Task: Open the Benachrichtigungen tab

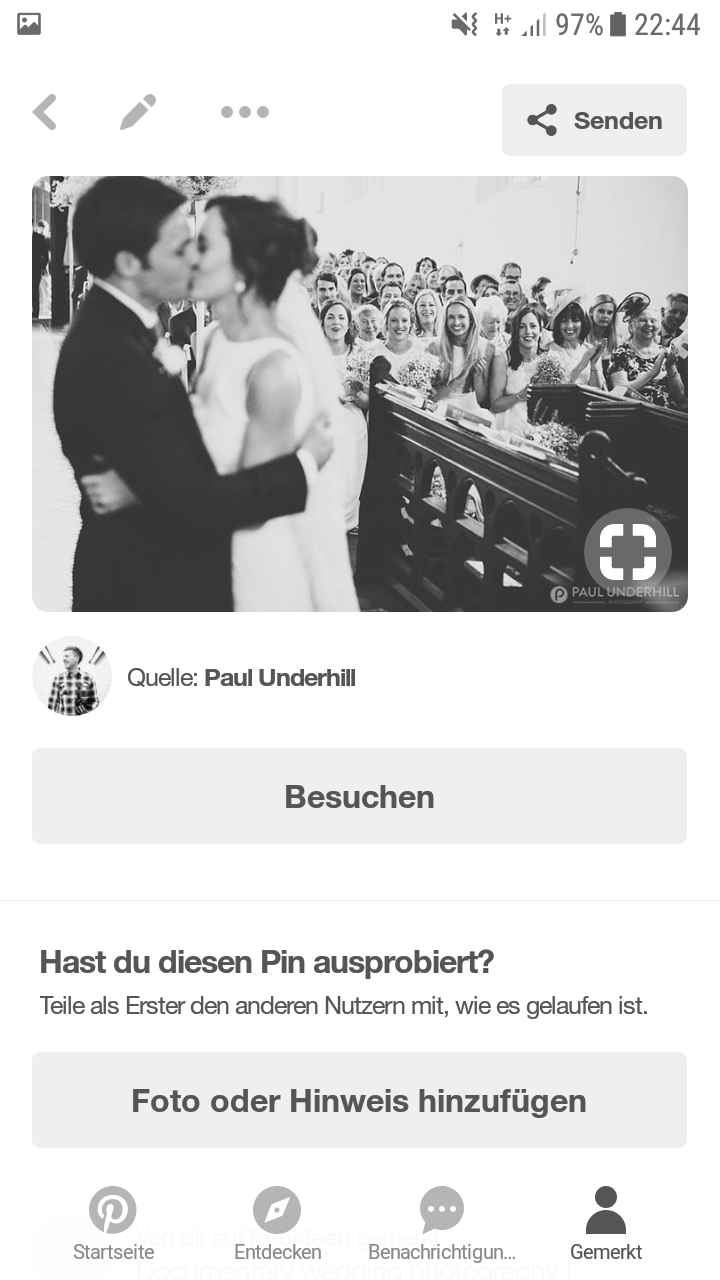Action: click(x=441, y=1224)
